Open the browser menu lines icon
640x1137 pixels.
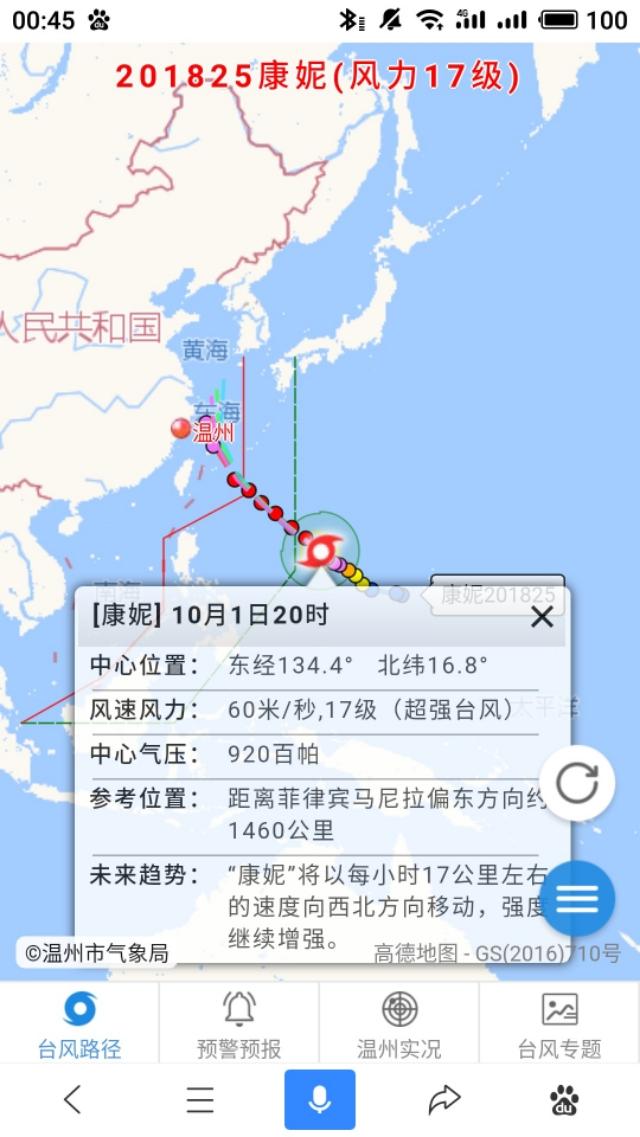point(200,1100)
